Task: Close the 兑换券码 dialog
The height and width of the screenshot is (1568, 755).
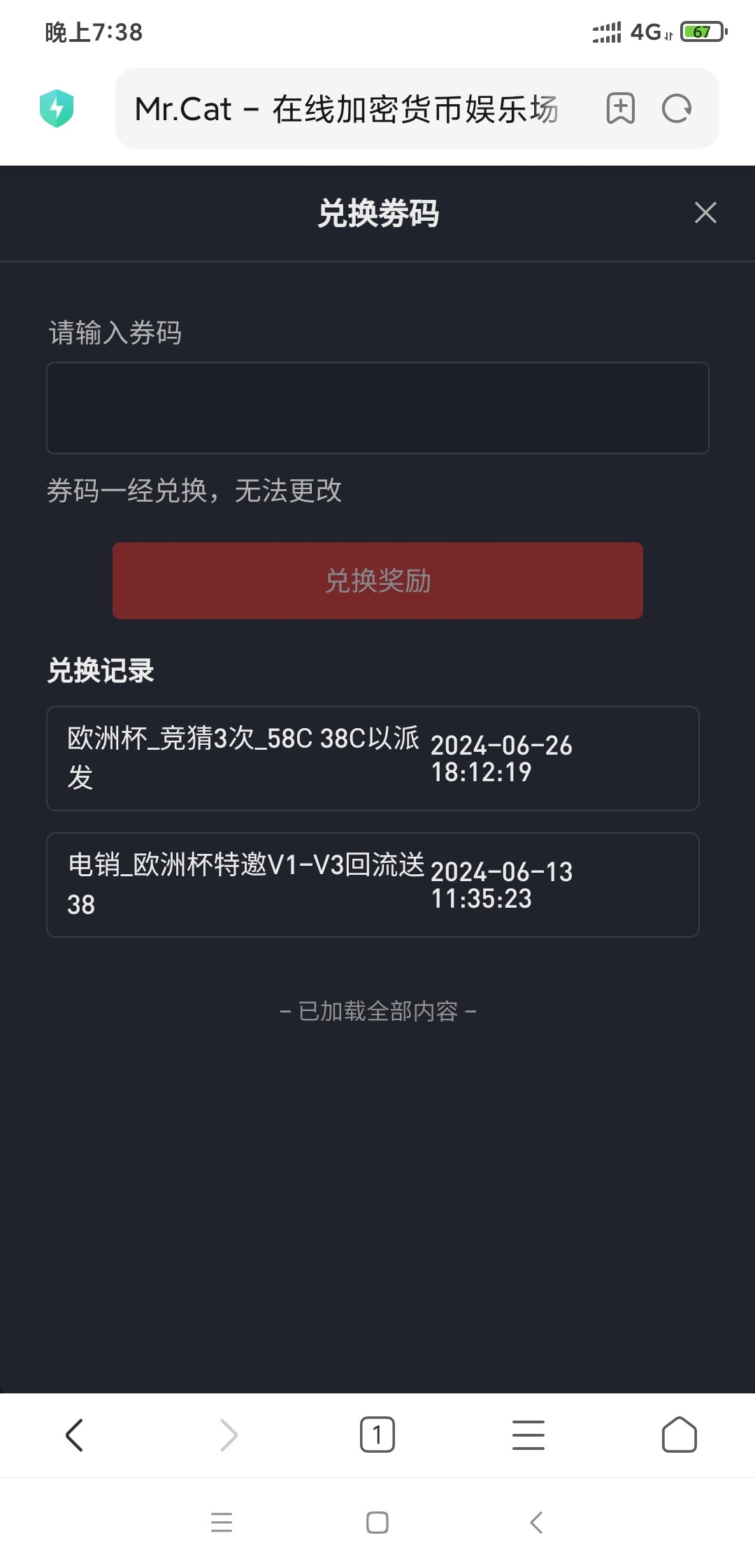Action: (705, 214)
